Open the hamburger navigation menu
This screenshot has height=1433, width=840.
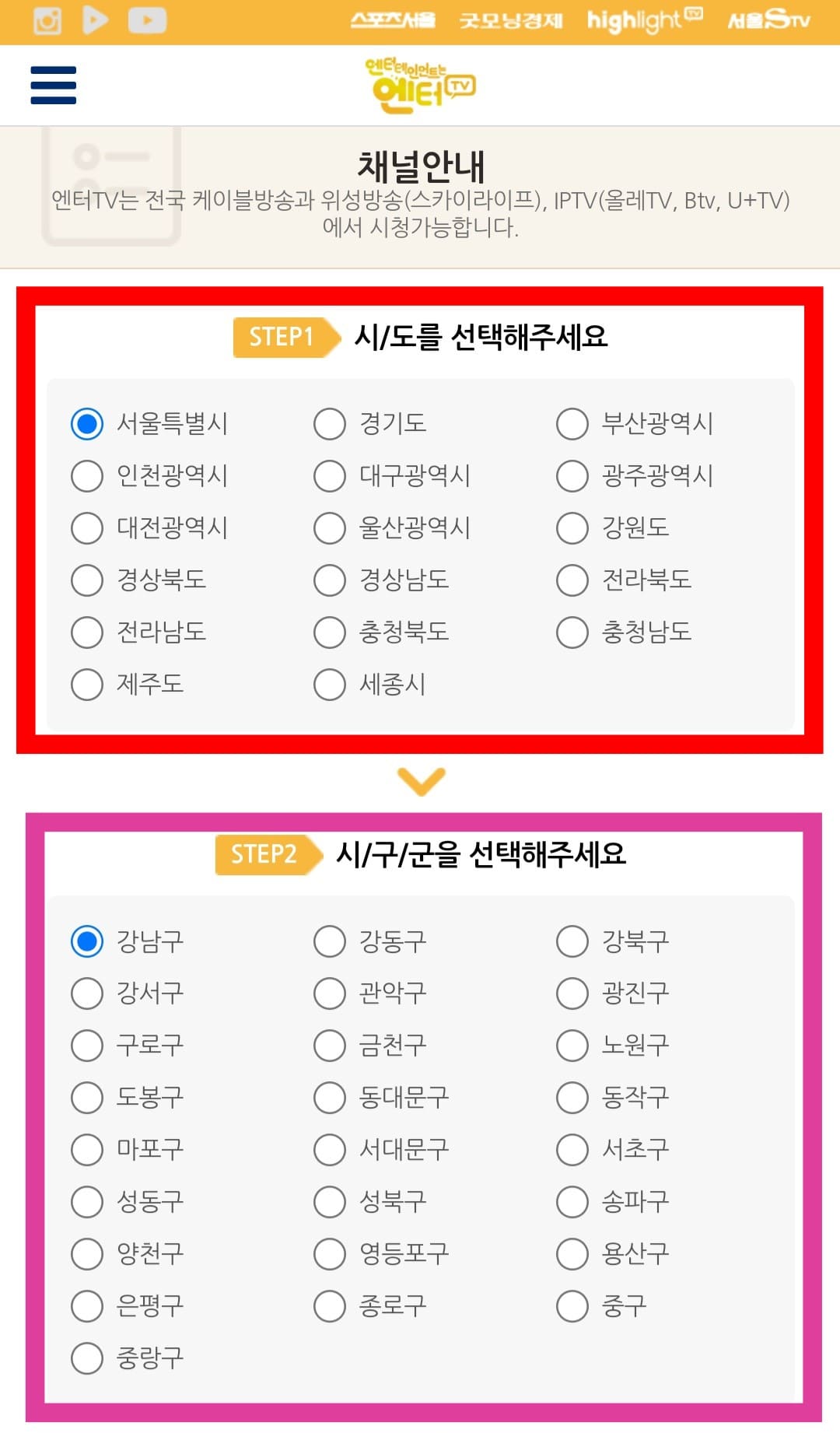click(x=51, y=87)
